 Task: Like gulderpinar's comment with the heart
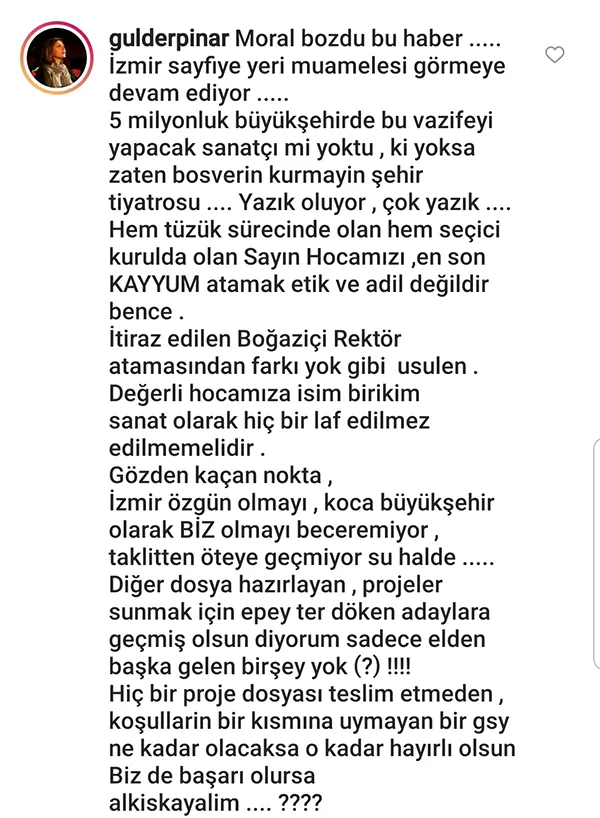pos(555,54)
